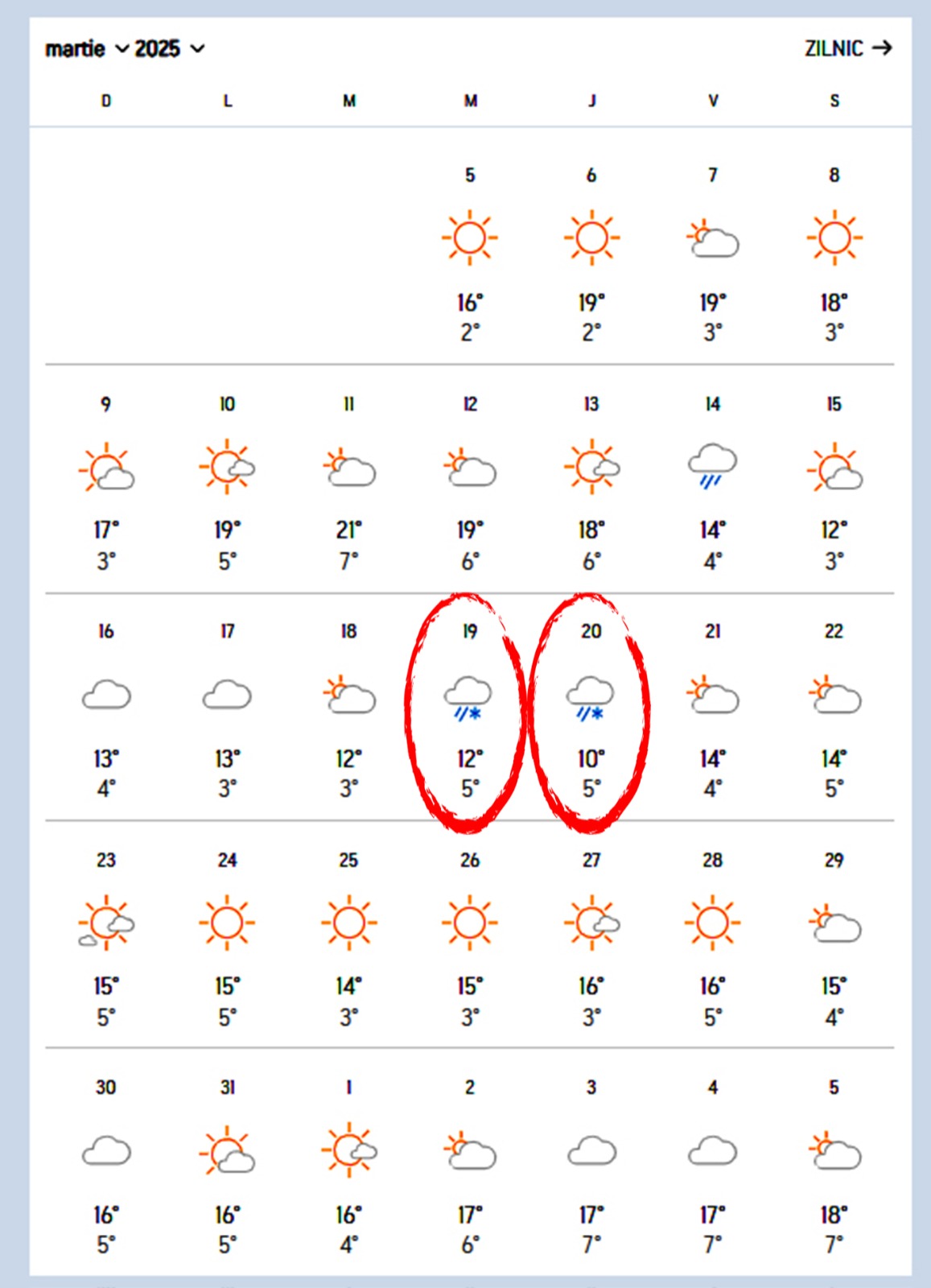Open forecast for March 20

click(x=591, y=708)
